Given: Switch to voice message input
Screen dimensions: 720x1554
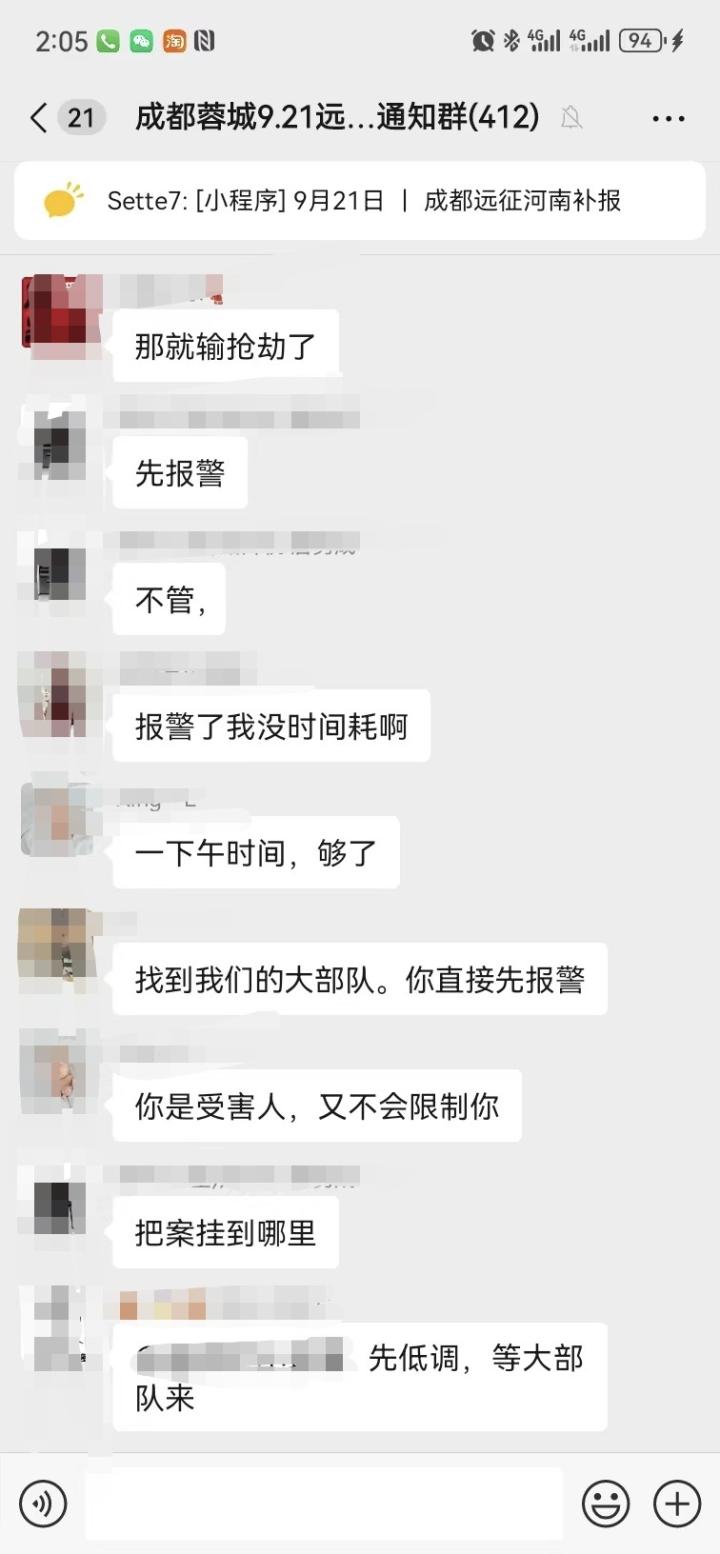Looking at the screenshot, I should pyautogui.click(x=42, y=1503).
